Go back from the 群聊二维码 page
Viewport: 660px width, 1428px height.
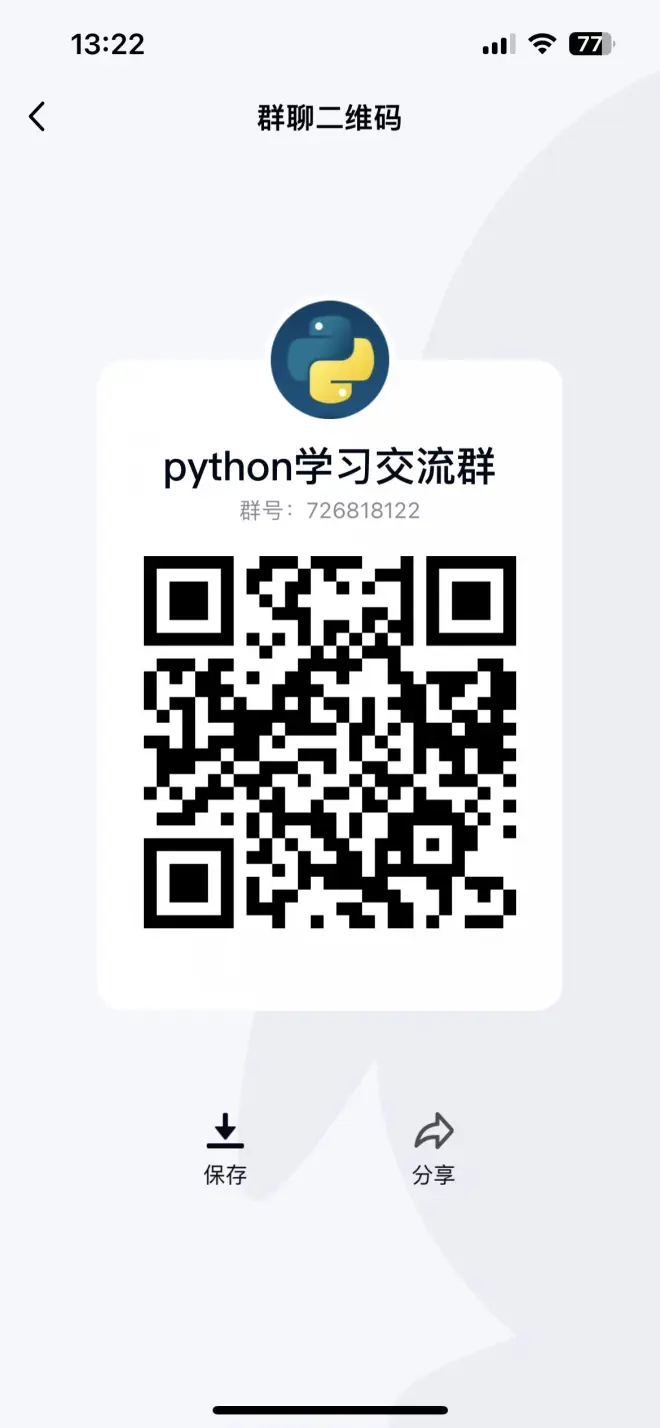(37, 117)
